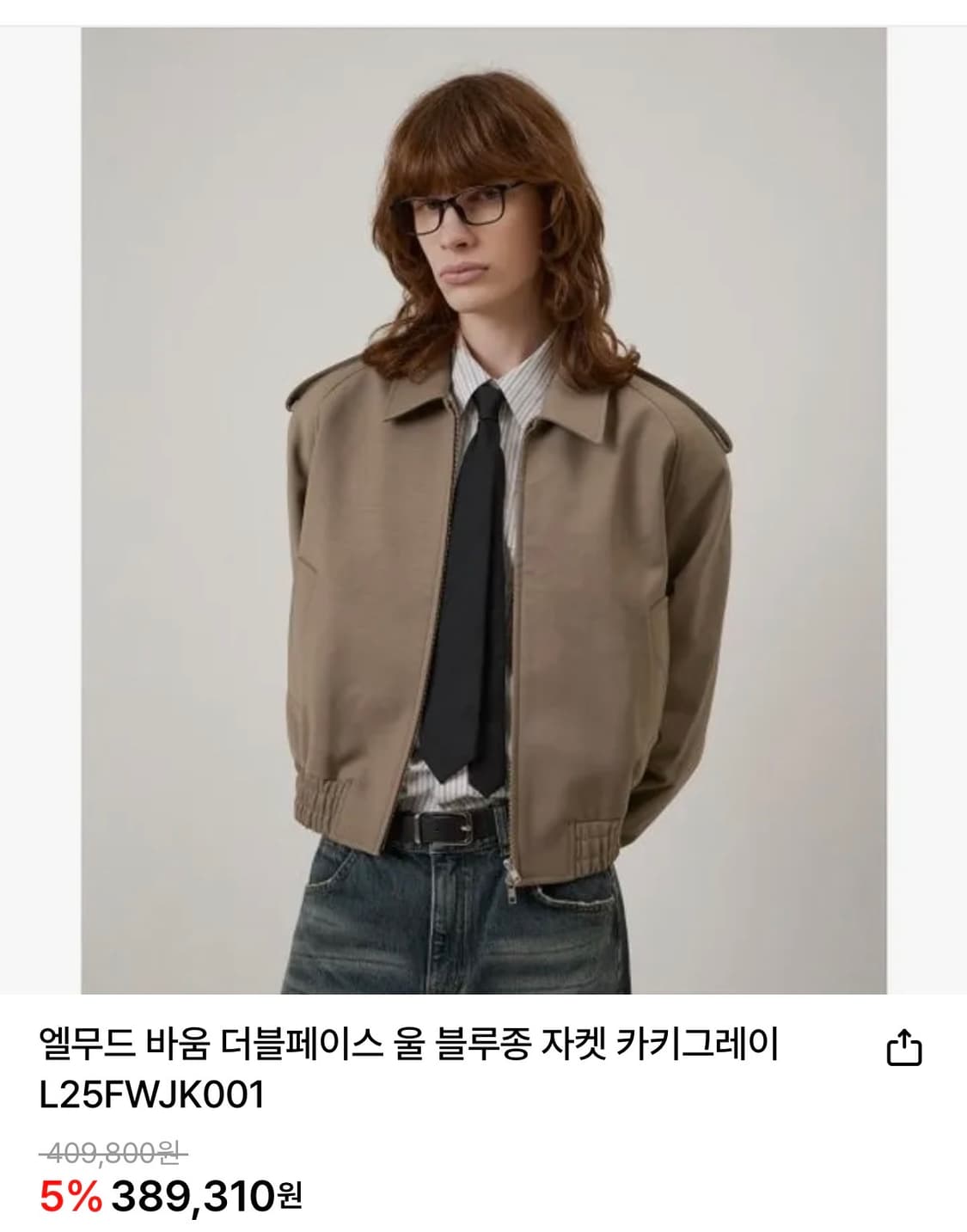This screenshot has width=967, height=1232.
Task: Open the product photo of the blouson jacket
Action: [x=483, y=516]
